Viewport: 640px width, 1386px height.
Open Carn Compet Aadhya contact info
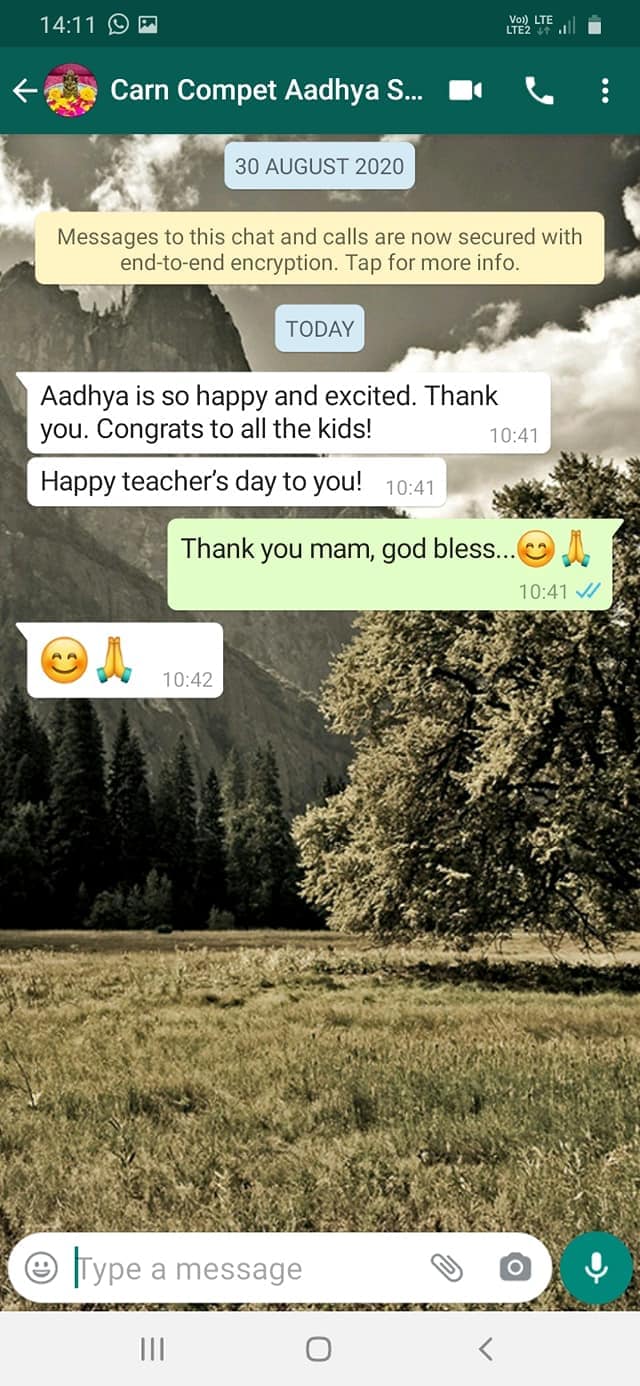point(267,90)
